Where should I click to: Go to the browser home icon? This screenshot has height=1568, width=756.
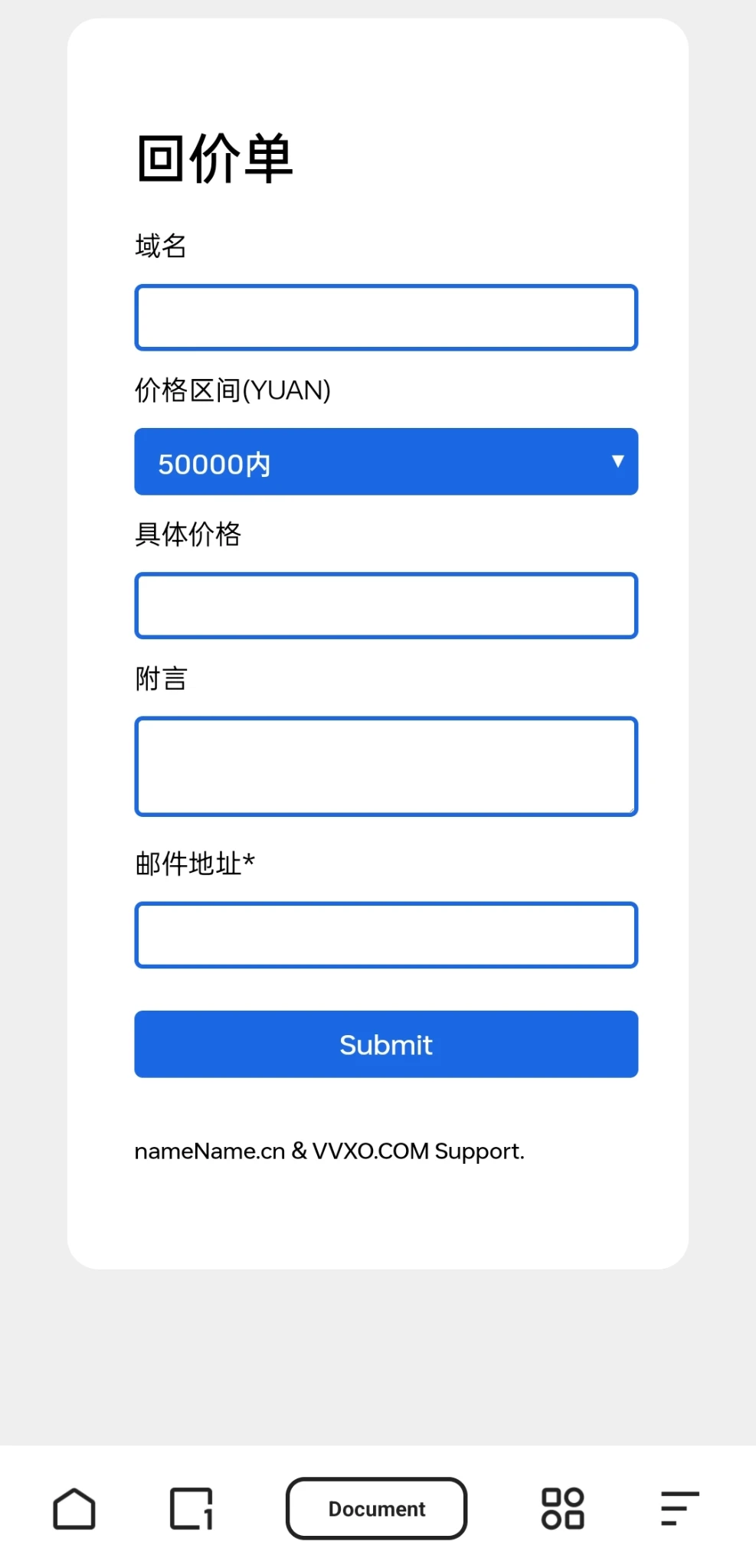[x=74, y=1509]
